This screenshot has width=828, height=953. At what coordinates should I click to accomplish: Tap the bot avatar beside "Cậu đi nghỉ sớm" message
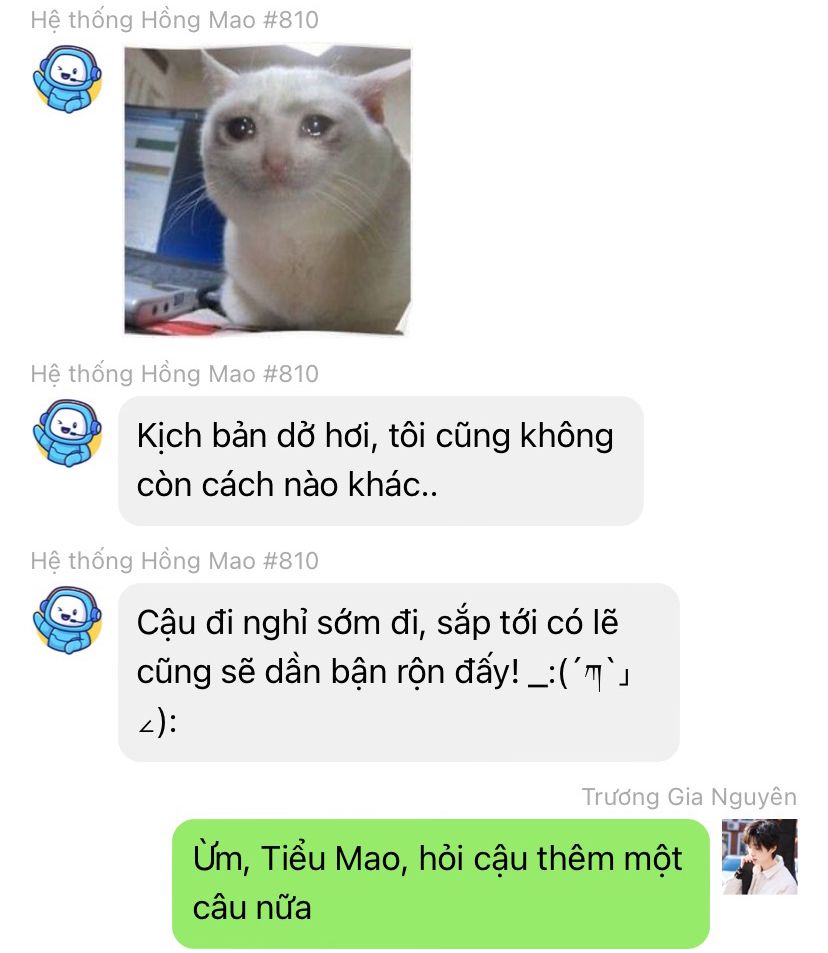(x=68, y=619)
